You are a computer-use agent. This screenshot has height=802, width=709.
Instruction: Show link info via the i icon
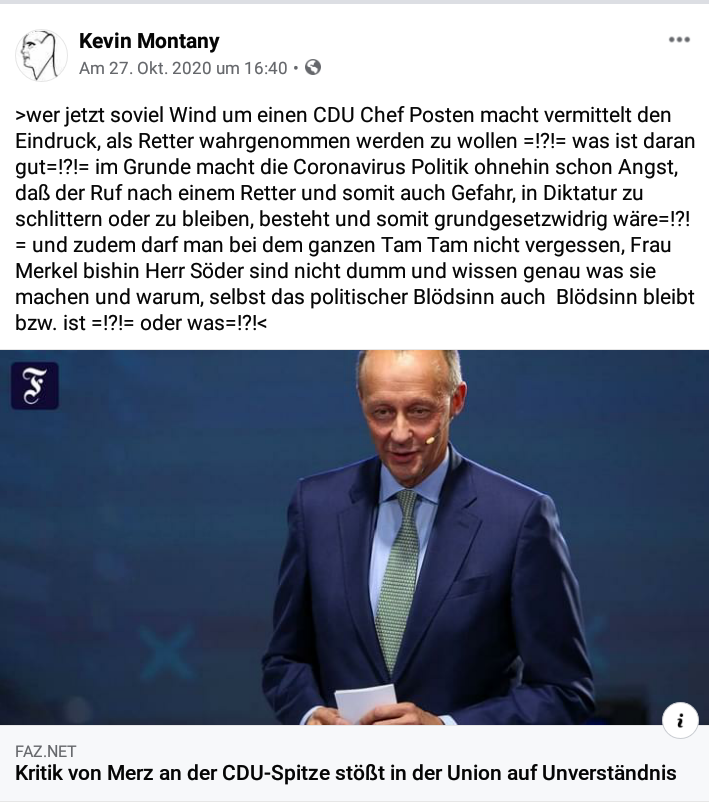pos(680,720)
